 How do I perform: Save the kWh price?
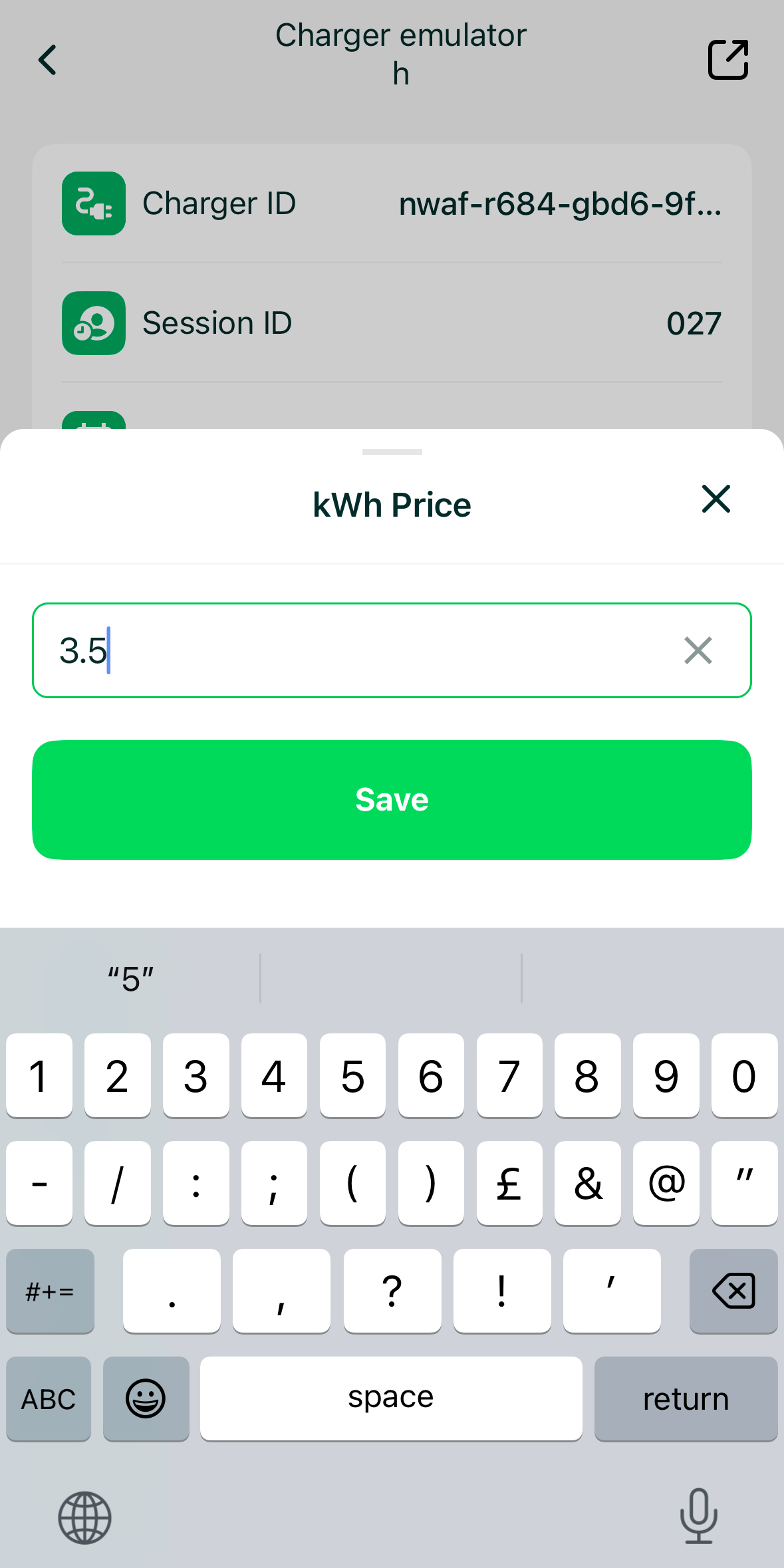coord(392,800)
